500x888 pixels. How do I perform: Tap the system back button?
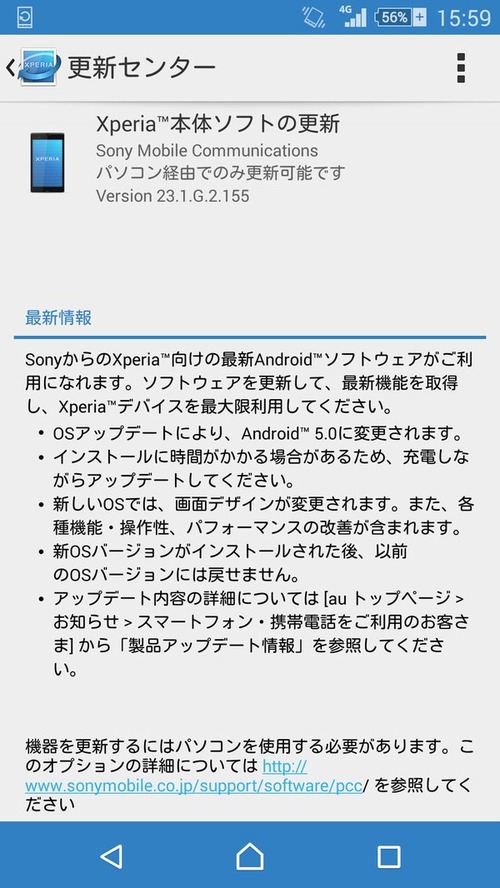[x=111, y=856]
